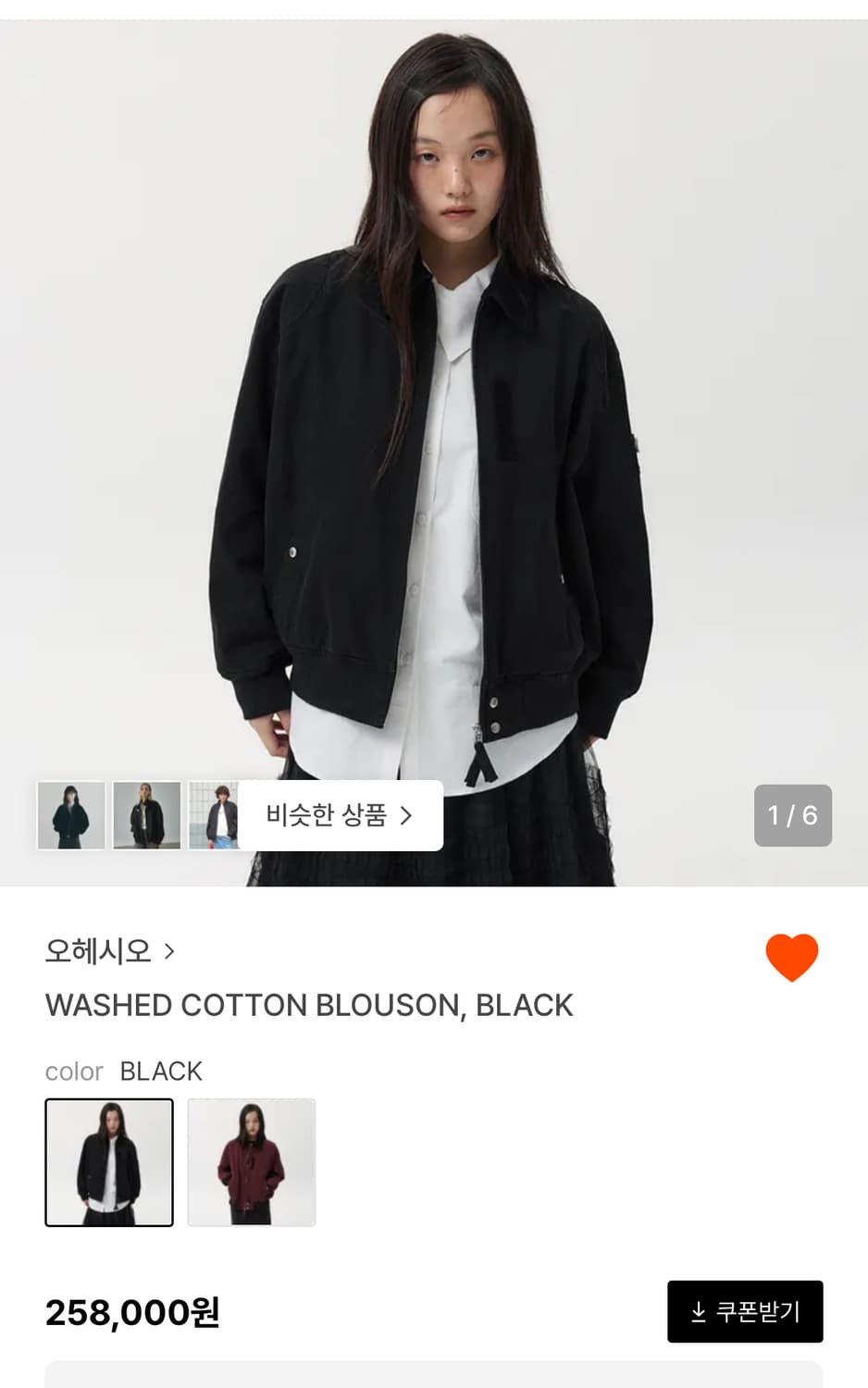
Task: Keep BLACK selected by tapping its swatch
Action: pos(108,1162)
